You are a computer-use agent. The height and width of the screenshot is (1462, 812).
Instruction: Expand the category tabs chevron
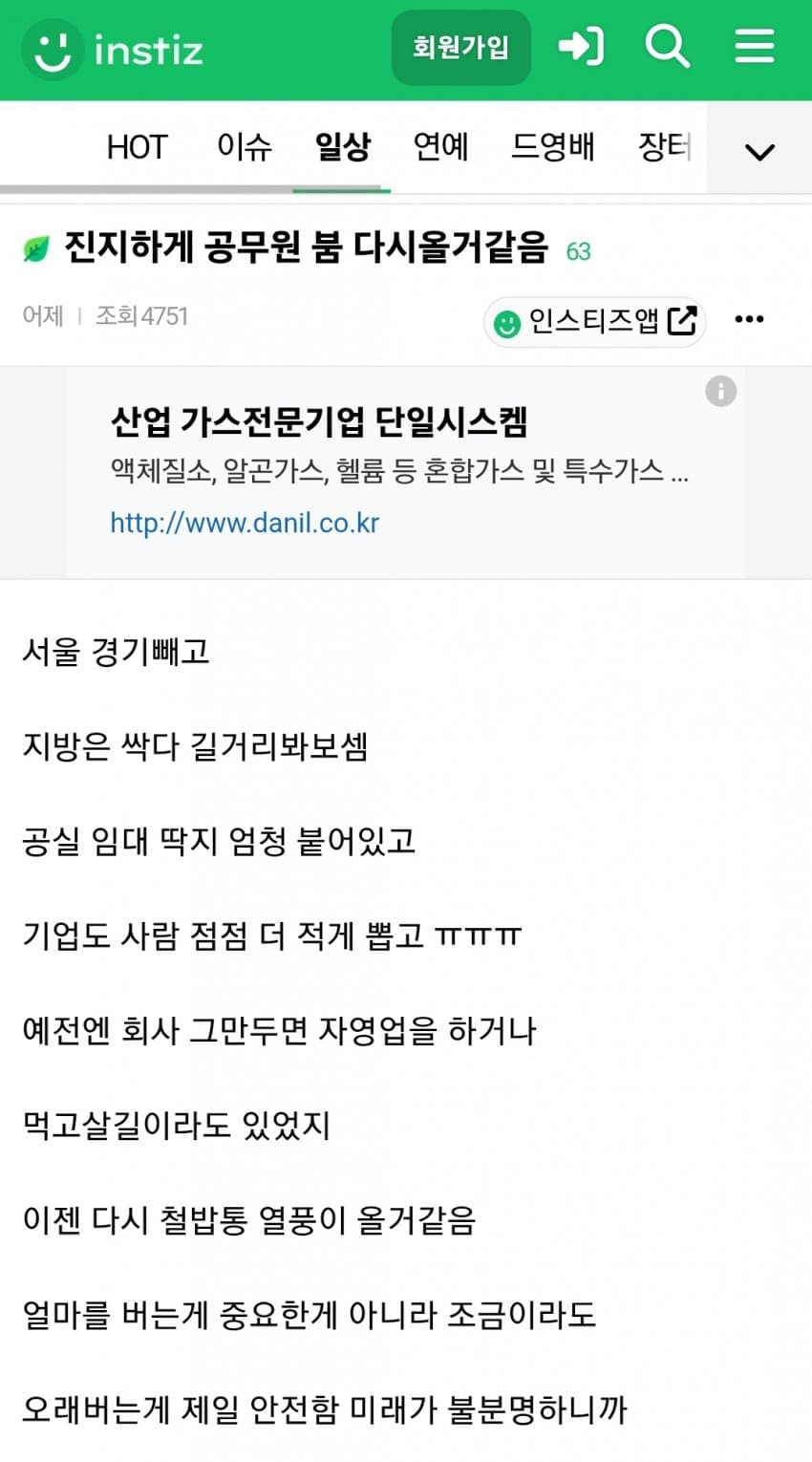coord(759,151)
